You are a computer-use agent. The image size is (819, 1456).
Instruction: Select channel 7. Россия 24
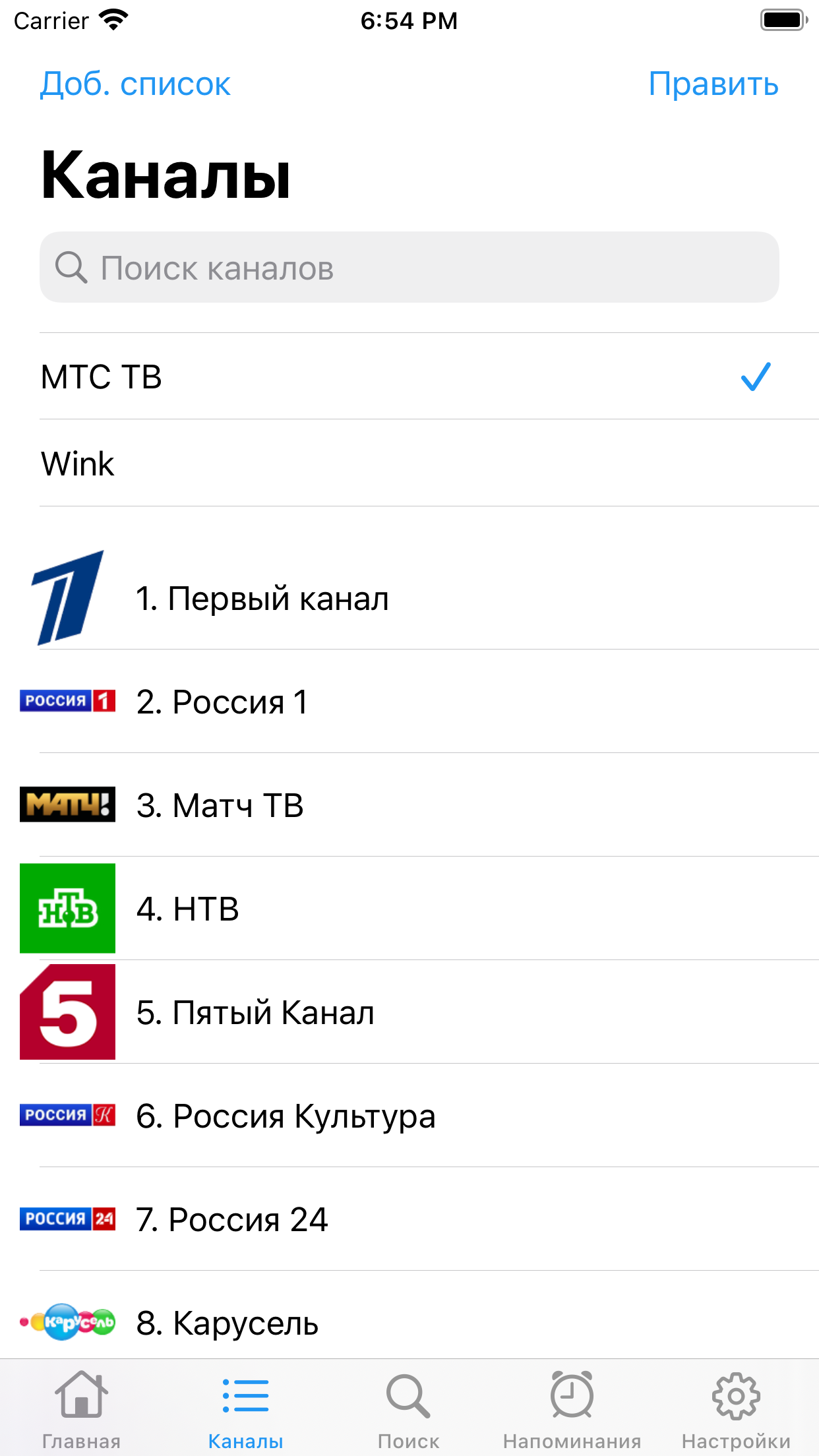(409, 1219)
